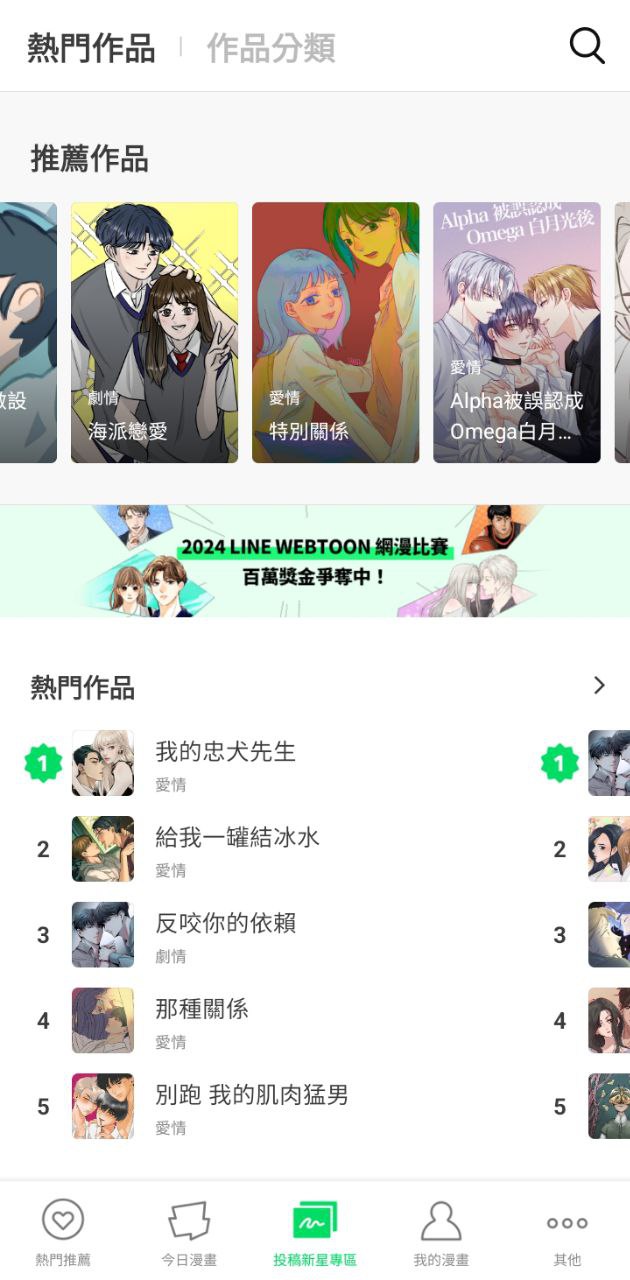Open the ranked title 給我一罐結冰水

pos(237,848)
